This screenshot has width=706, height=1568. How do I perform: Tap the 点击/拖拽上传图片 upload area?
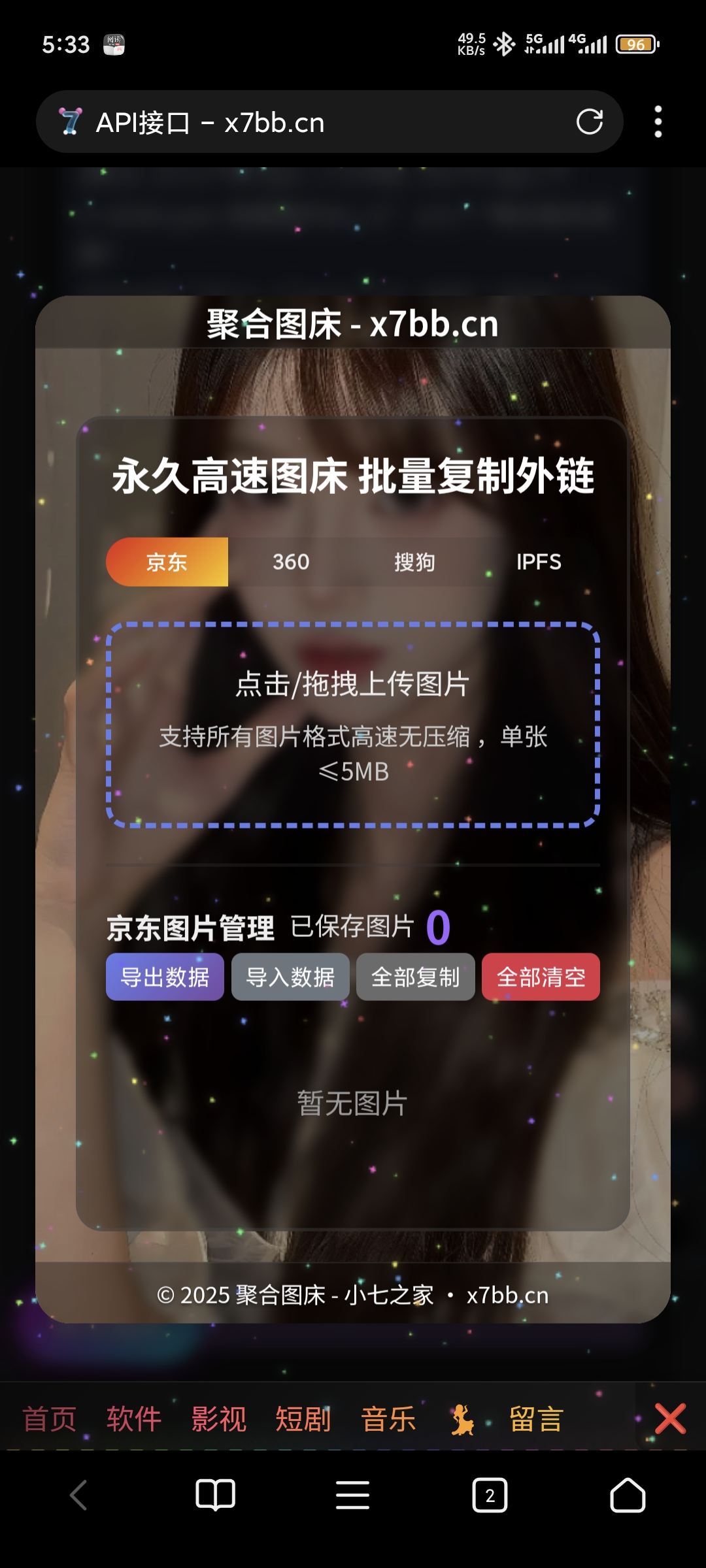click(353, 724)
